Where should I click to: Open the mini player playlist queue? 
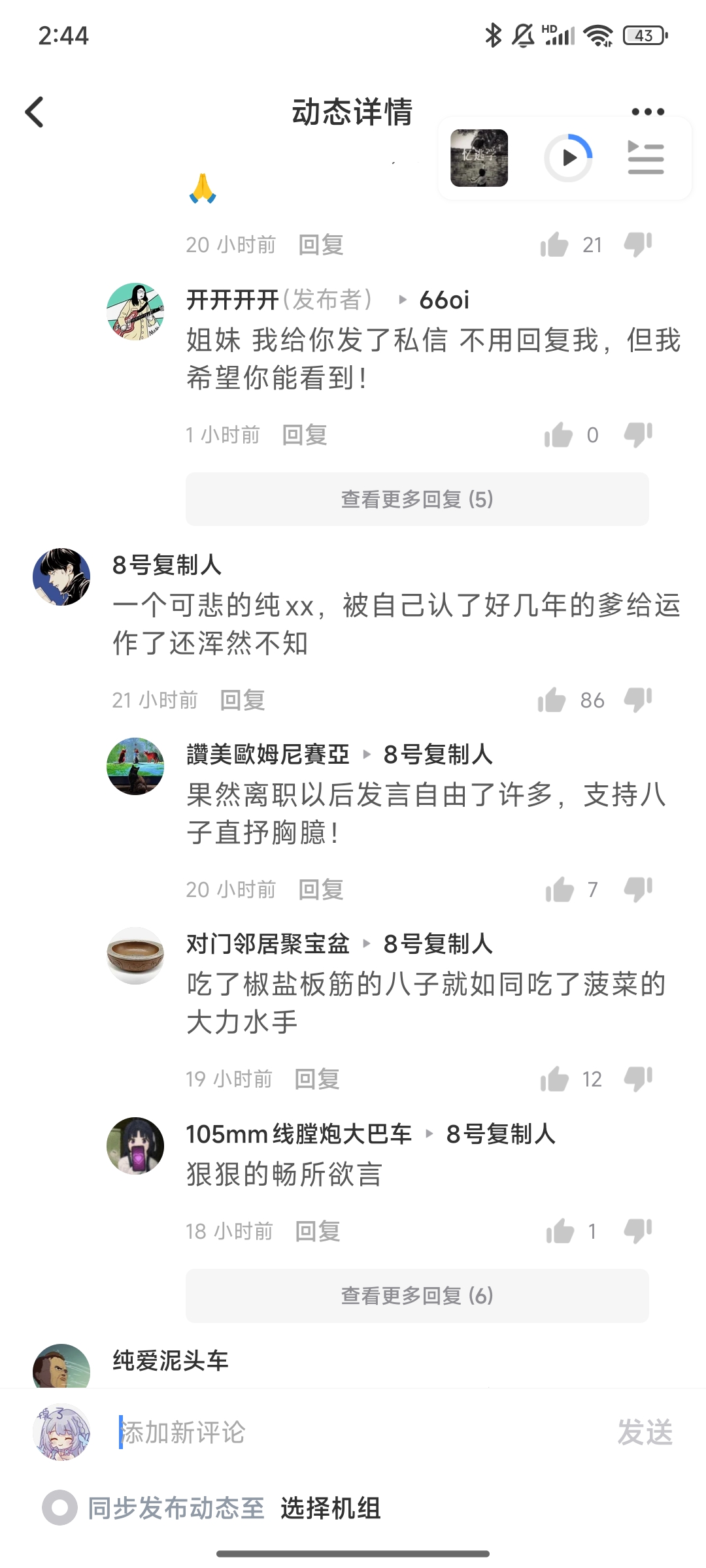tap(645, 158)
